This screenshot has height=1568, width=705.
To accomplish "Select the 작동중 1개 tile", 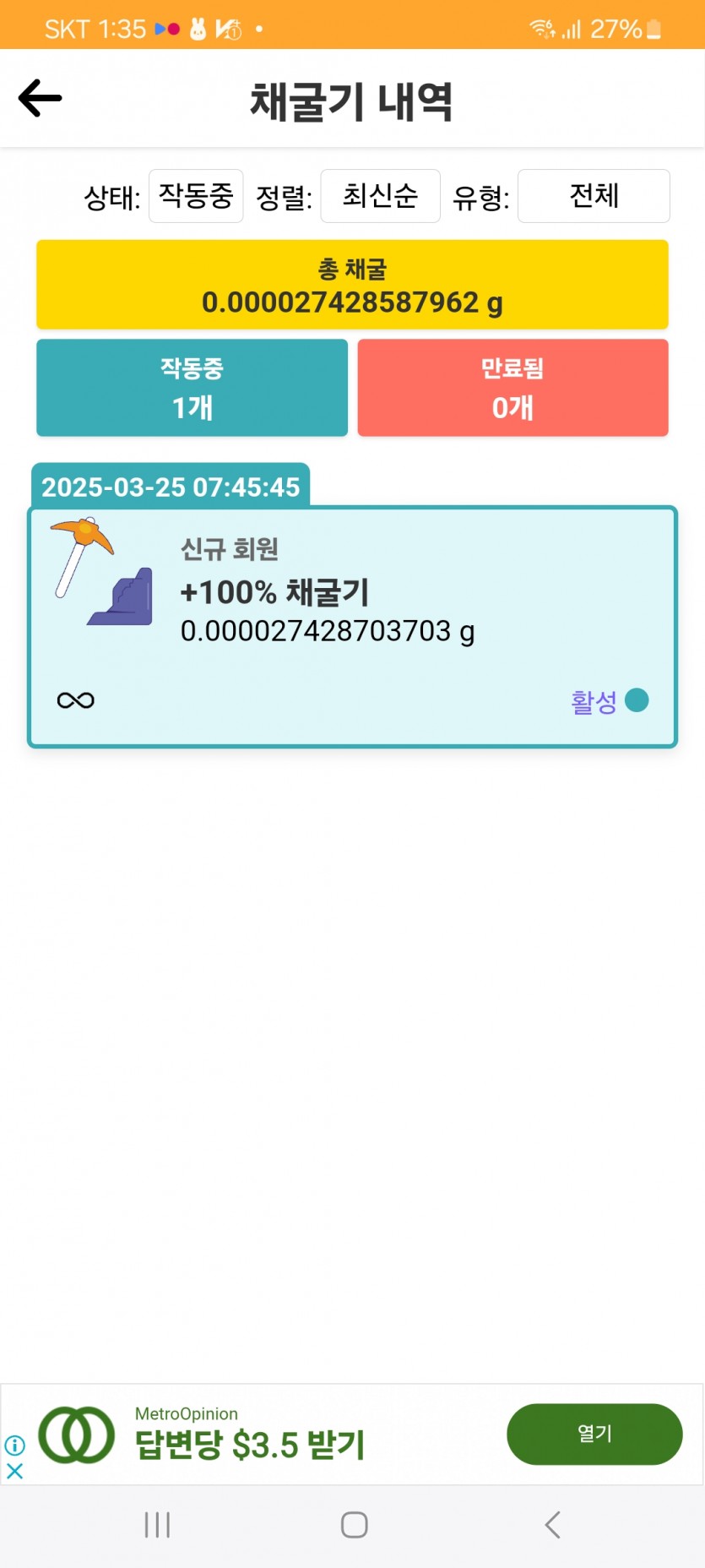I will [192, 388].
